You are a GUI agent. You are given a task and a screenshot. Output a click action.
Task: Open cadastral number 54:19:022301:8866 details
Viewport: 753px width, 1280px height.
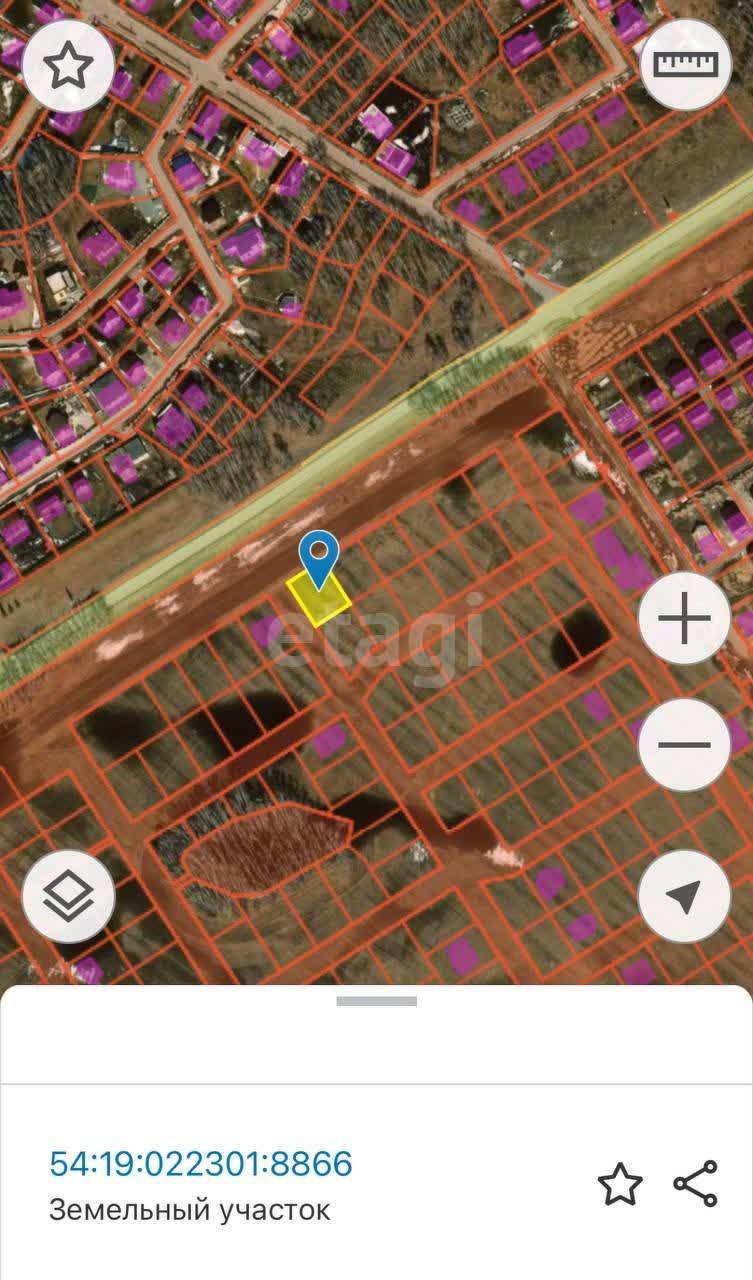pyautogui.click(x=201, y=1164)
